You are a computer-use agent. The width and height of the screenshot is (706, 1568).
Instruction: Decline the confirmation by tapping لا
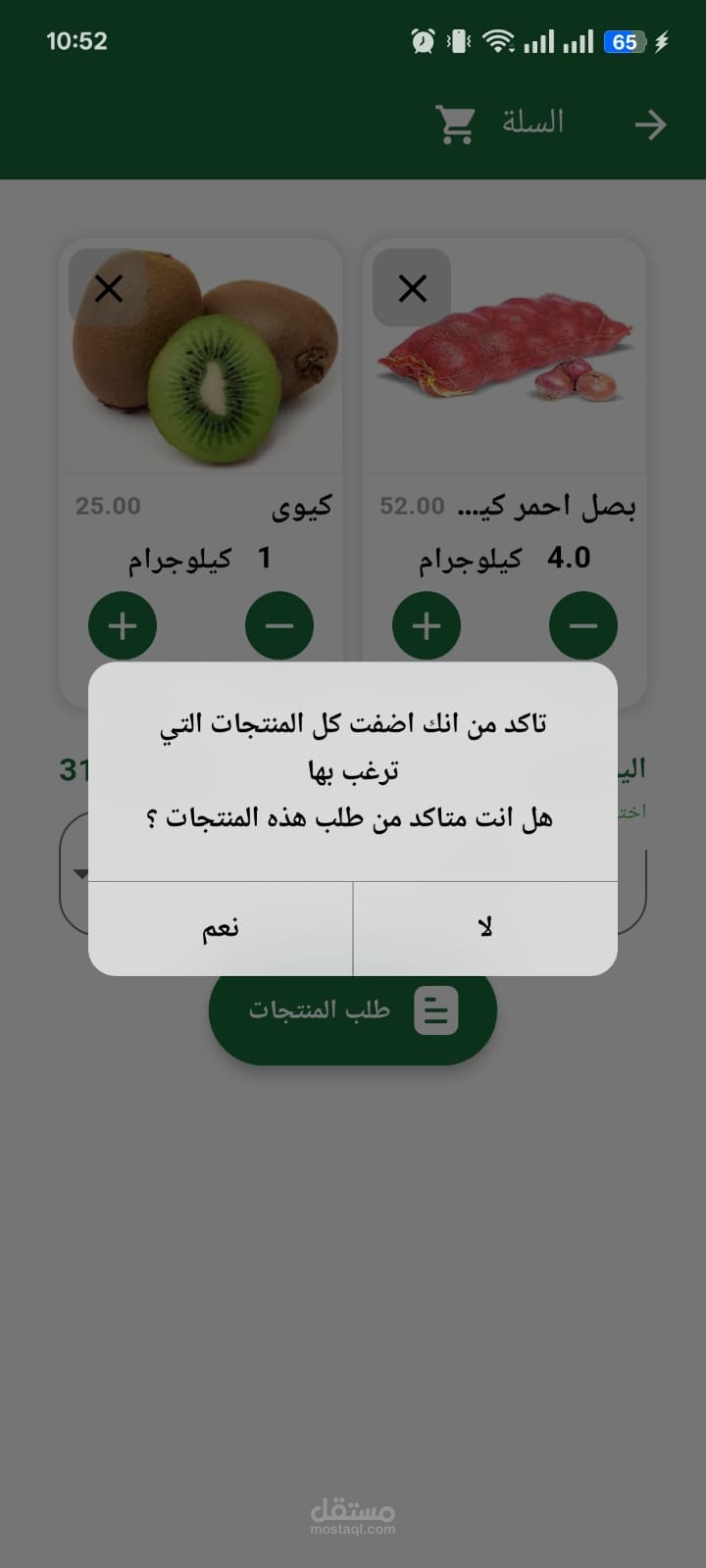click(x=485, y=928)
